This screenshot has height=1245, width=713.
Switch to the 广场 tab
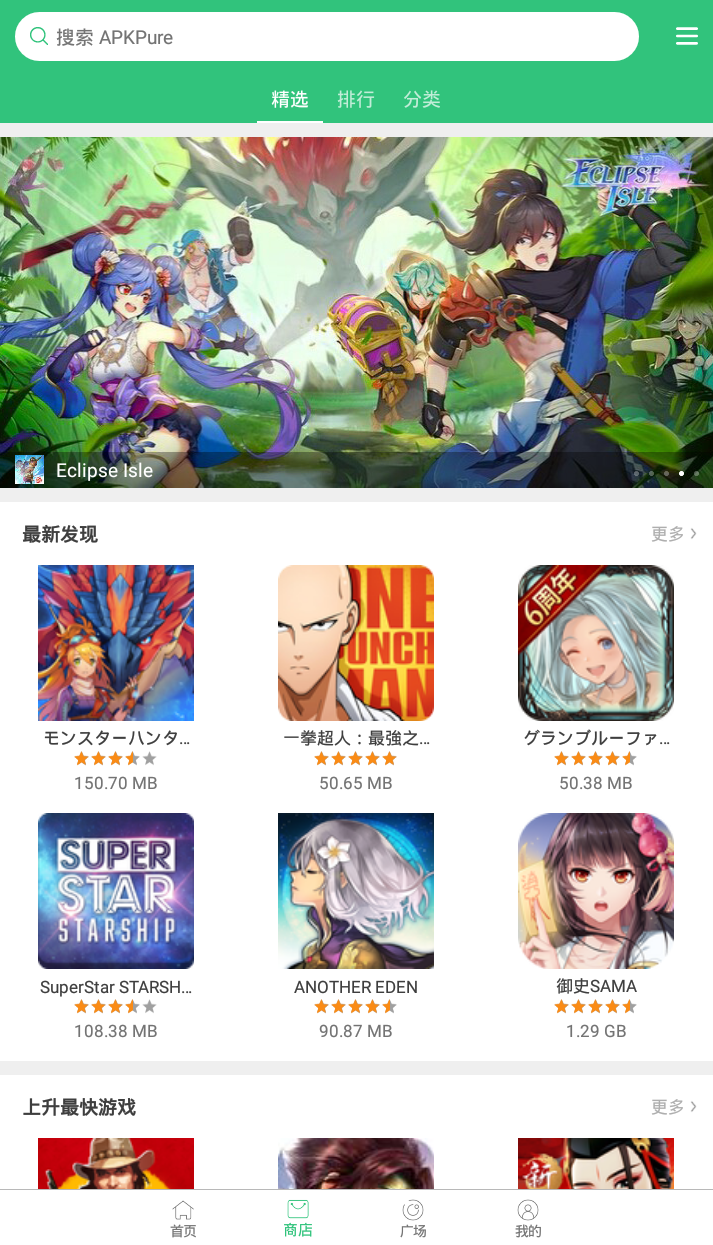(x=413, y=1218)
